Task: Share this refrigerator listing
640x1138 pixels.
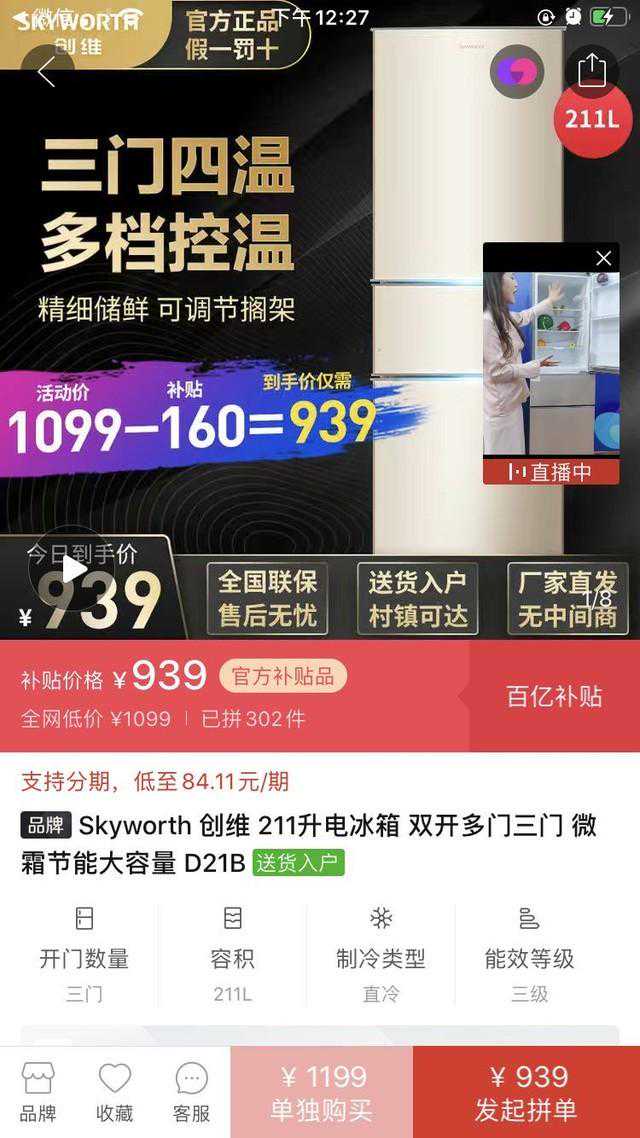Action: pos(592,71)
